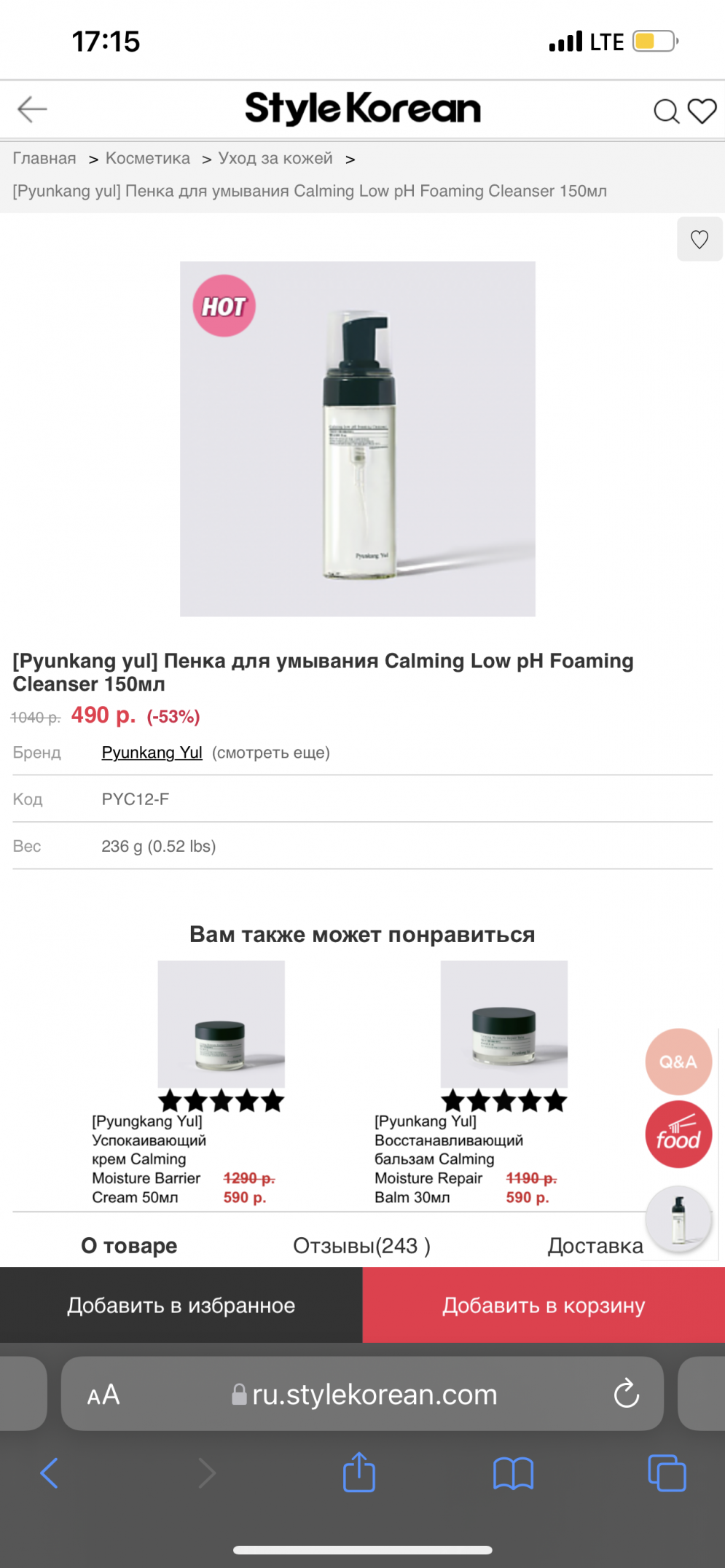Tap Добавить в корзину
This screenshot has height=1568, width=725.
click(x=544, y=1305)
